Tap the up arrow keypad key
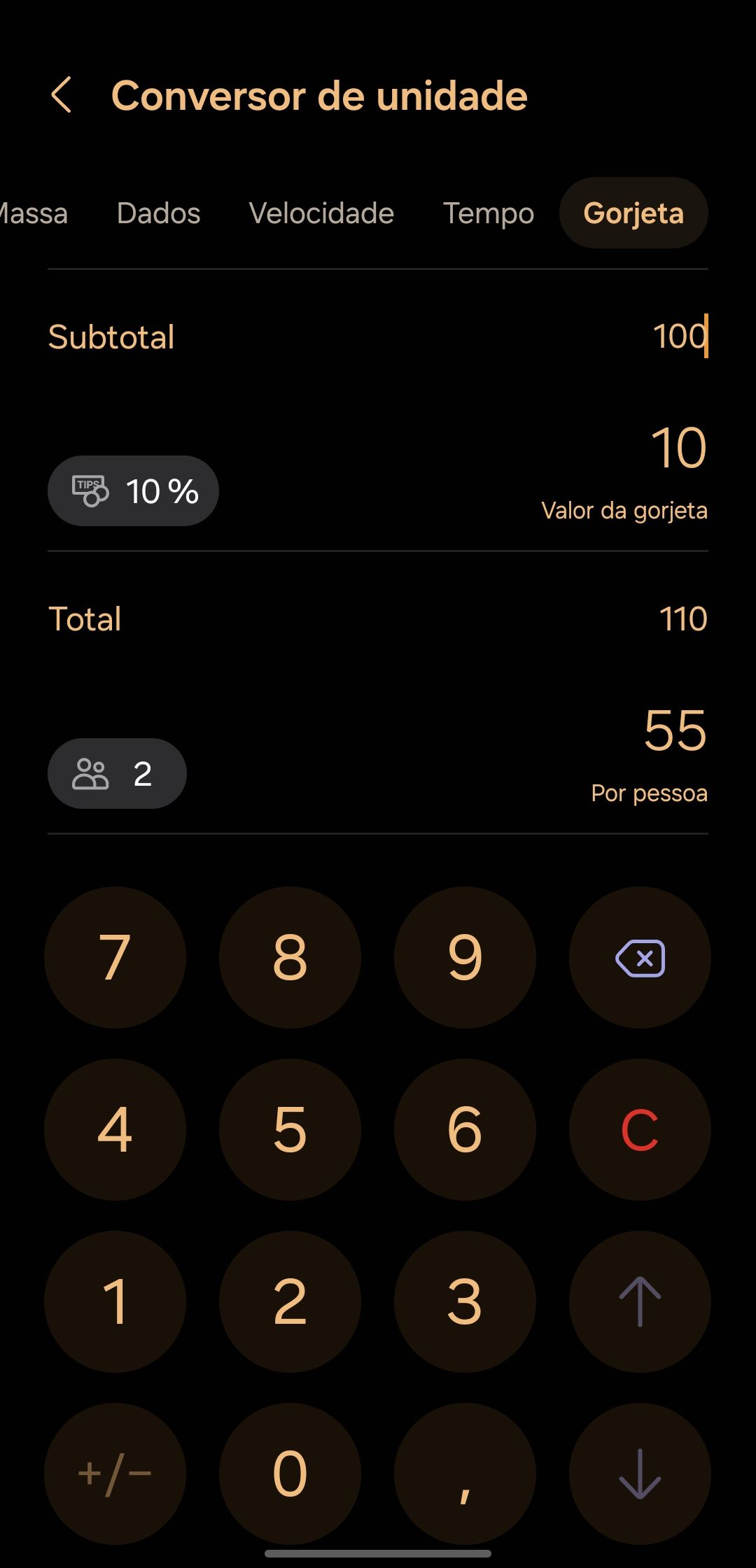This screenshot has width=756, height=1568. coord(640,1301)
